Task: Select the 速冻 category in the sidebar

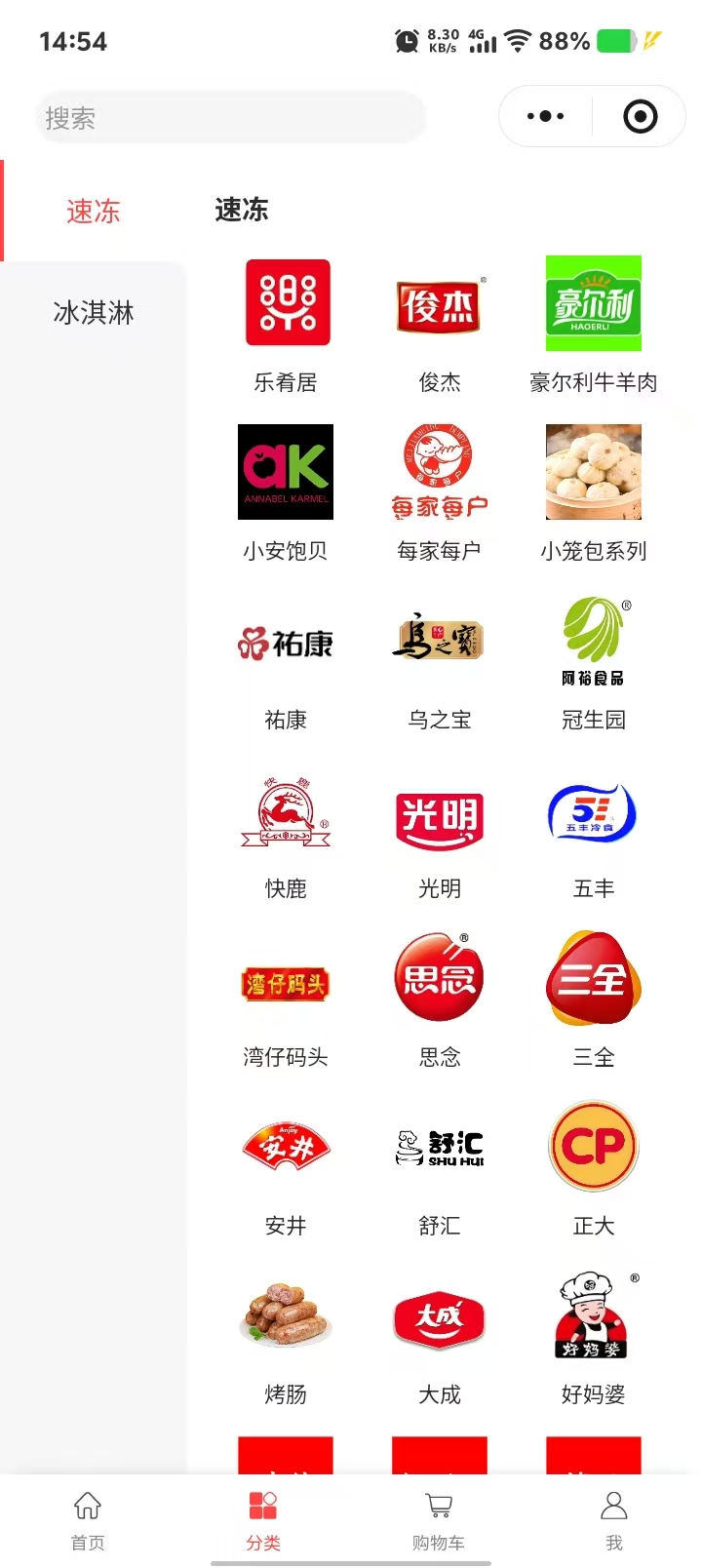Action: coord(94,211)
